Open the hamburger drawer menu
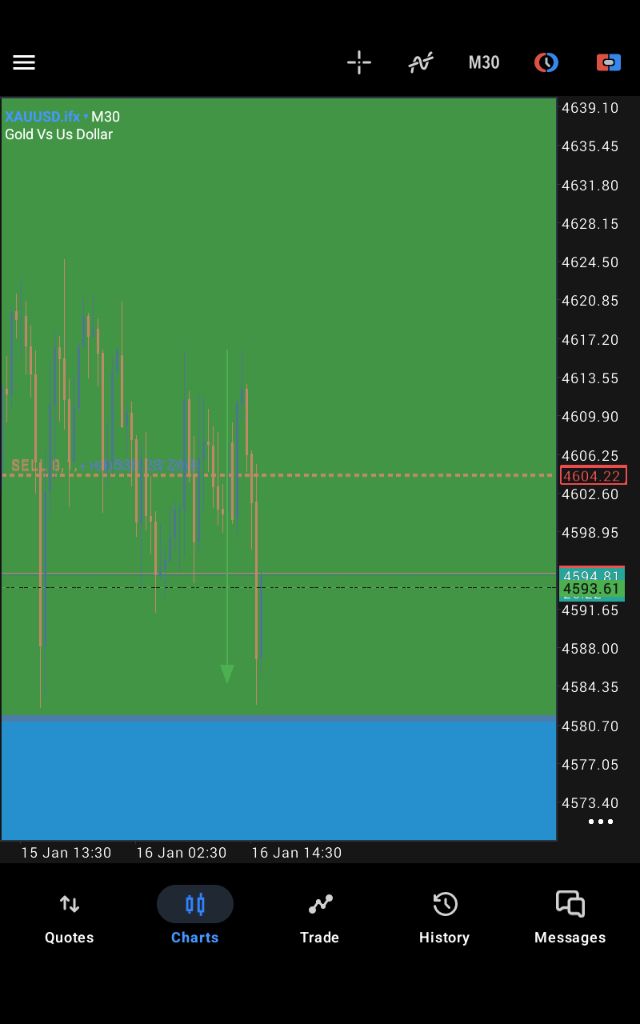The image size is (640, 1024). tap(24, 63)
